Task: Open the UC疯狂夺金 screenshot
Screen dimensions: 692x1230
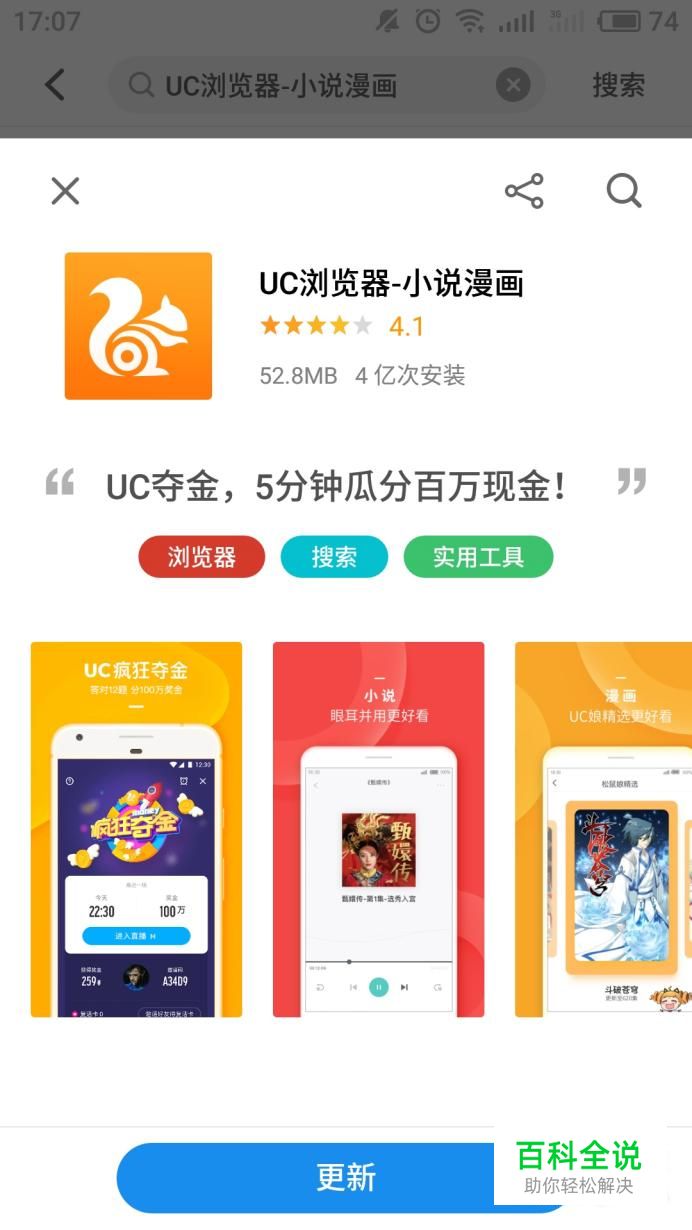Action: [136, 829]
